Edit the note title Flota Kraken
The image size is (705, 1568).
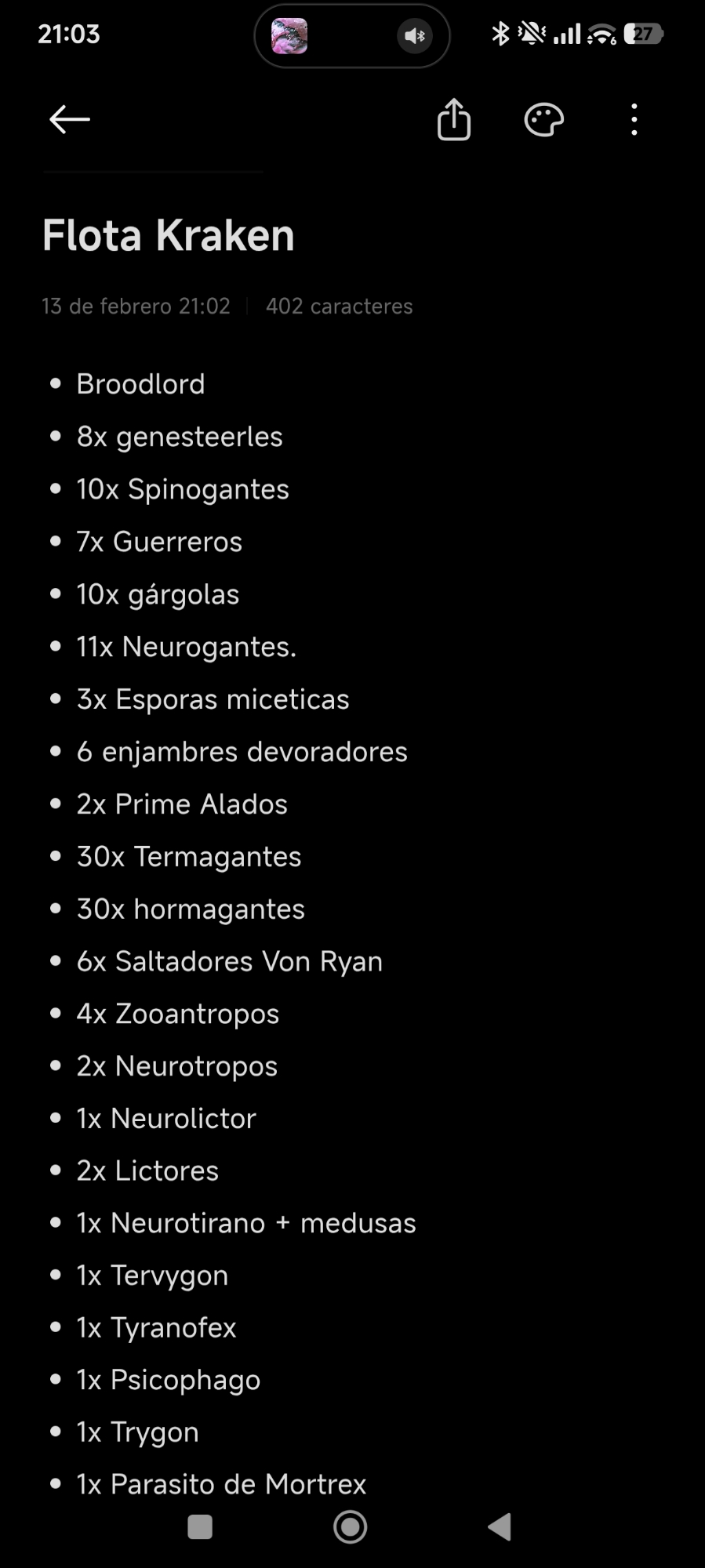169,235
